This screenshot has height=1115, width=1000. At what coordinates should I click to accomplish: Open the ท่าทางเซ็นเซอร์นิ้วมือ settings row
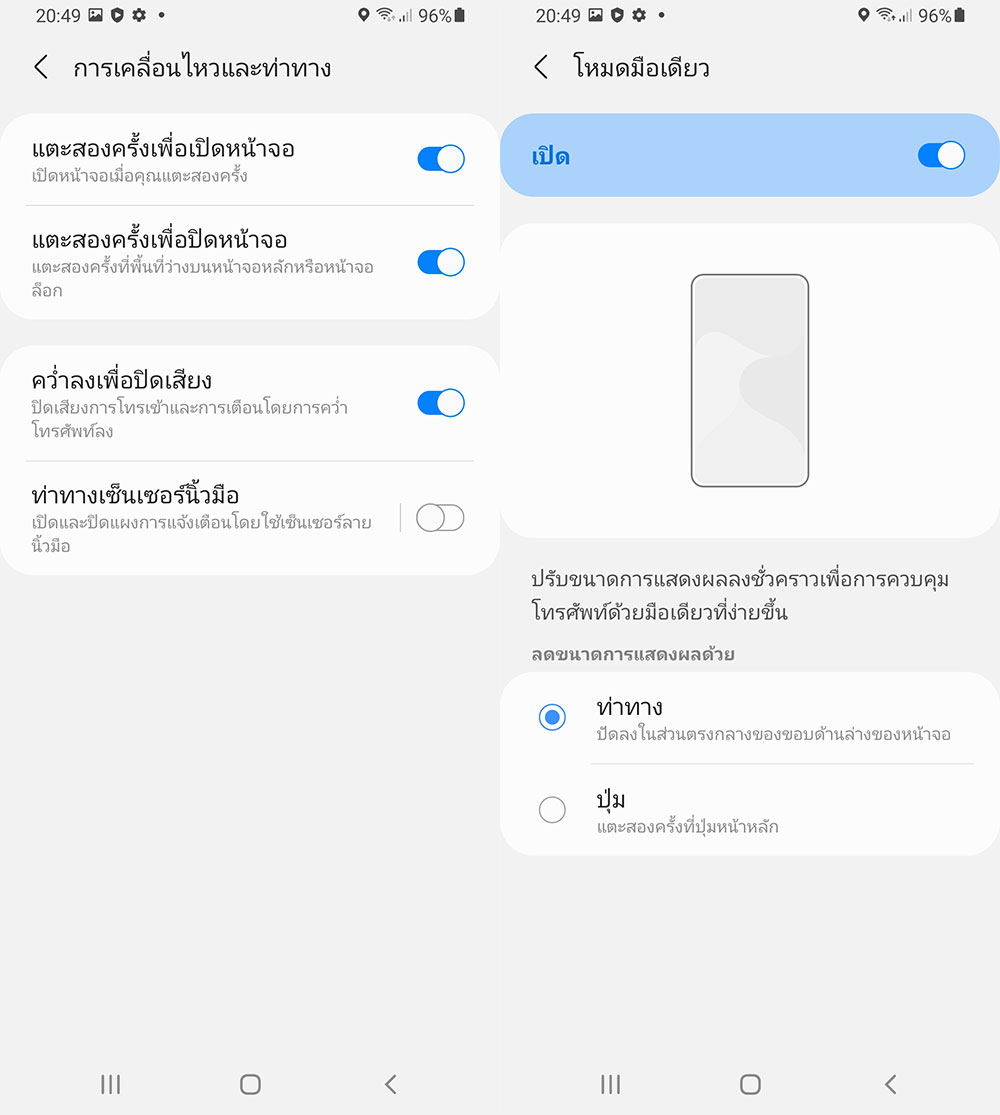tap(200, 518)
